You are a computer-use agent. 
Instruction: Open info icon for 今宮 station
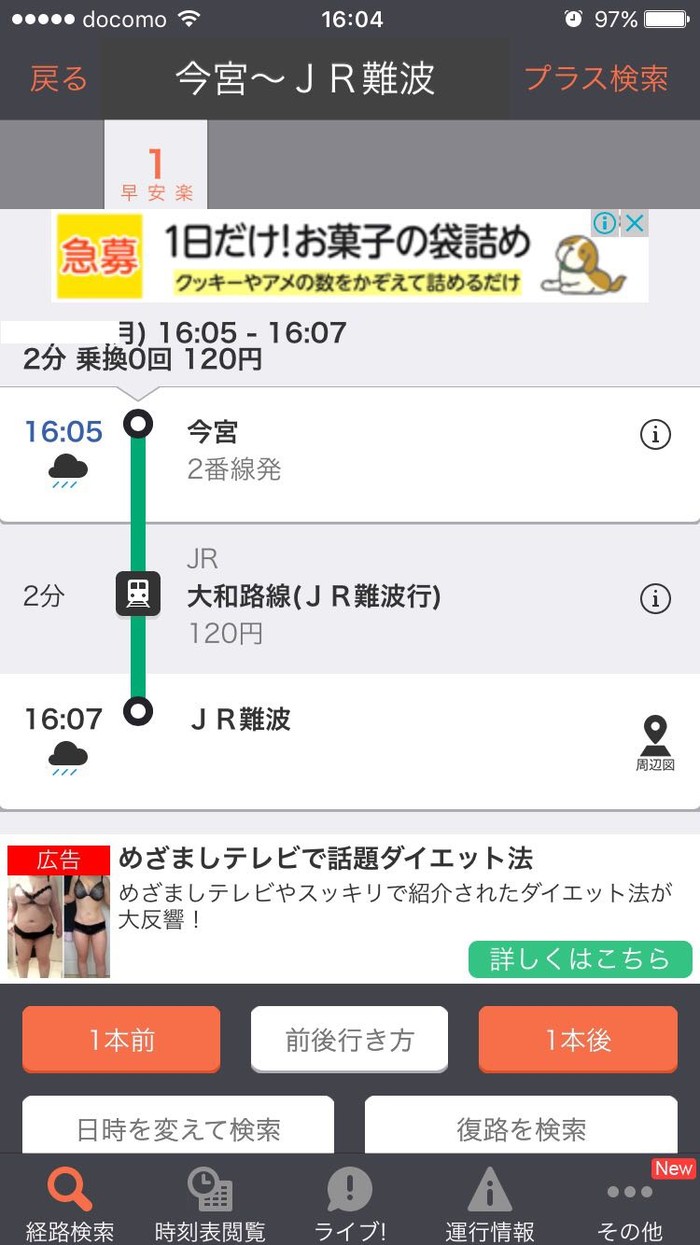point(655,434)
